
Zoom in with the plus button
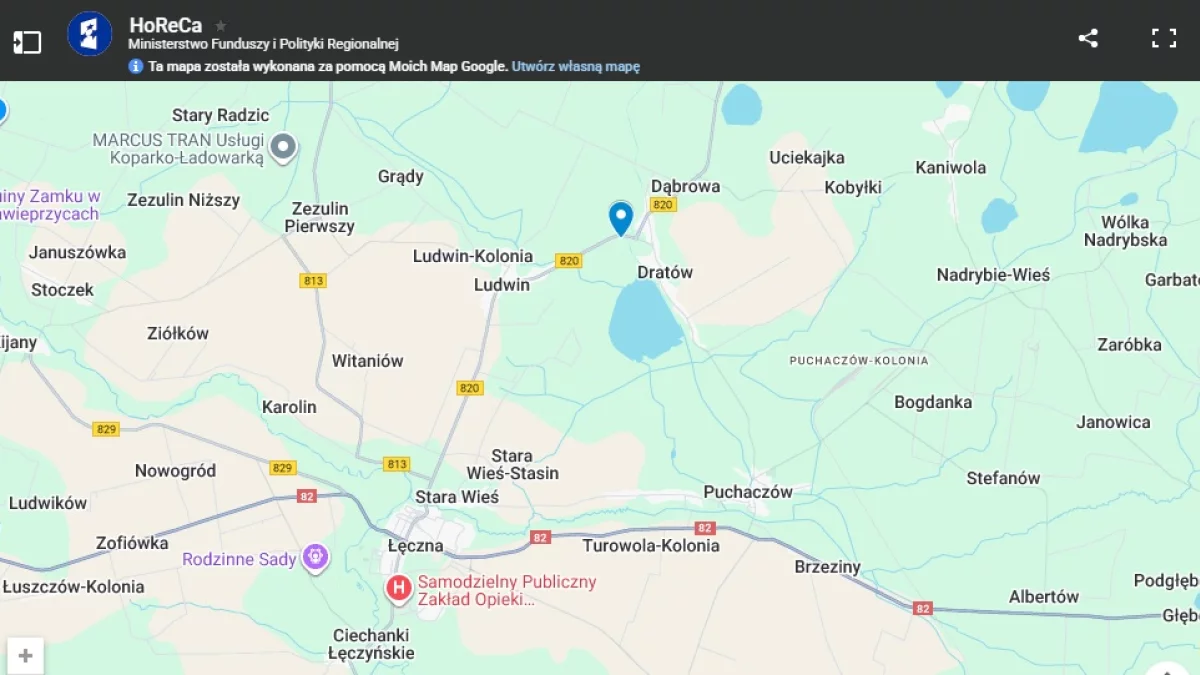[x=25, y=656]
